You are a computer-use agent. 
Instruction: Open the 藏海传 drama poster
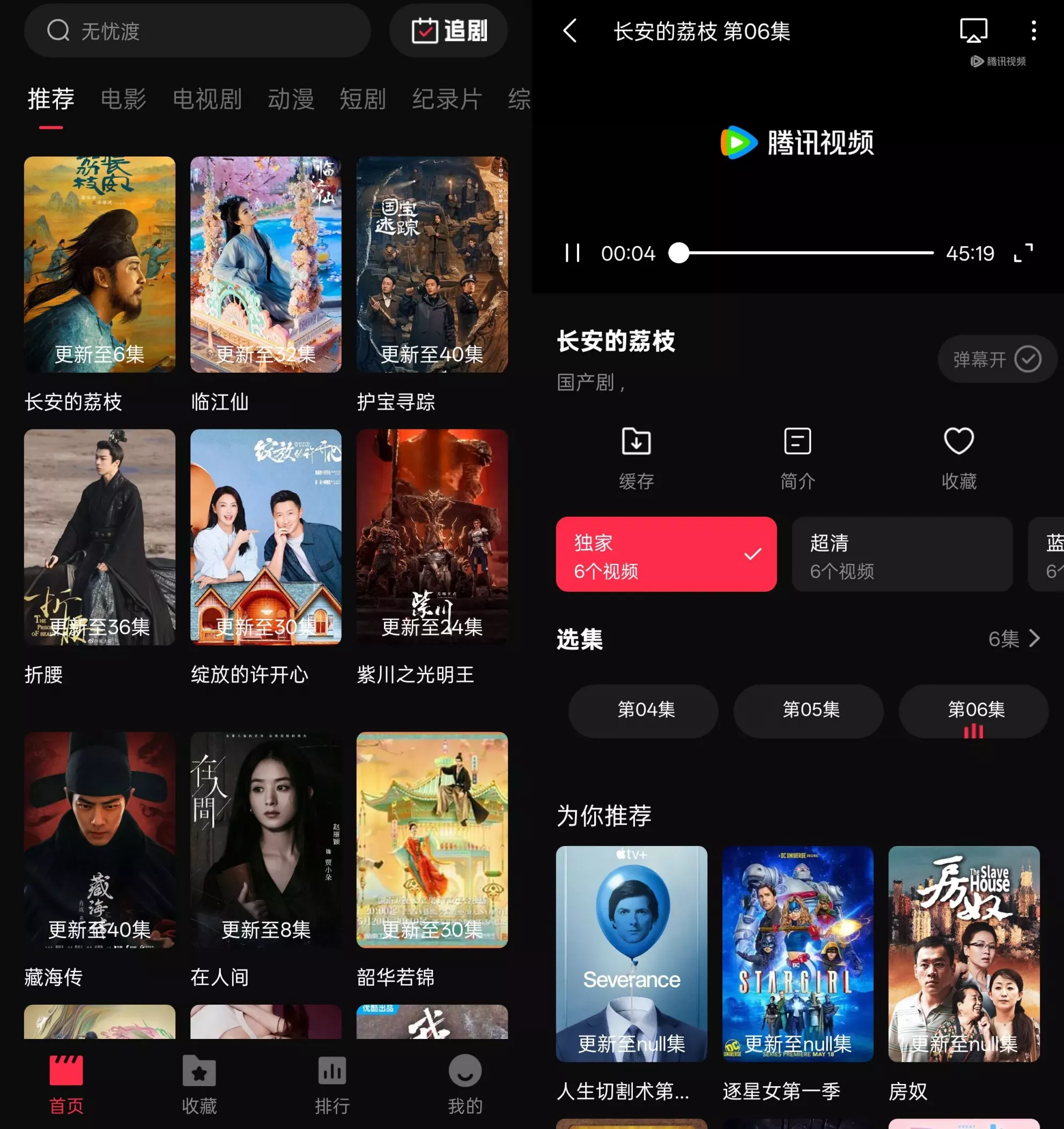[99, 840]
